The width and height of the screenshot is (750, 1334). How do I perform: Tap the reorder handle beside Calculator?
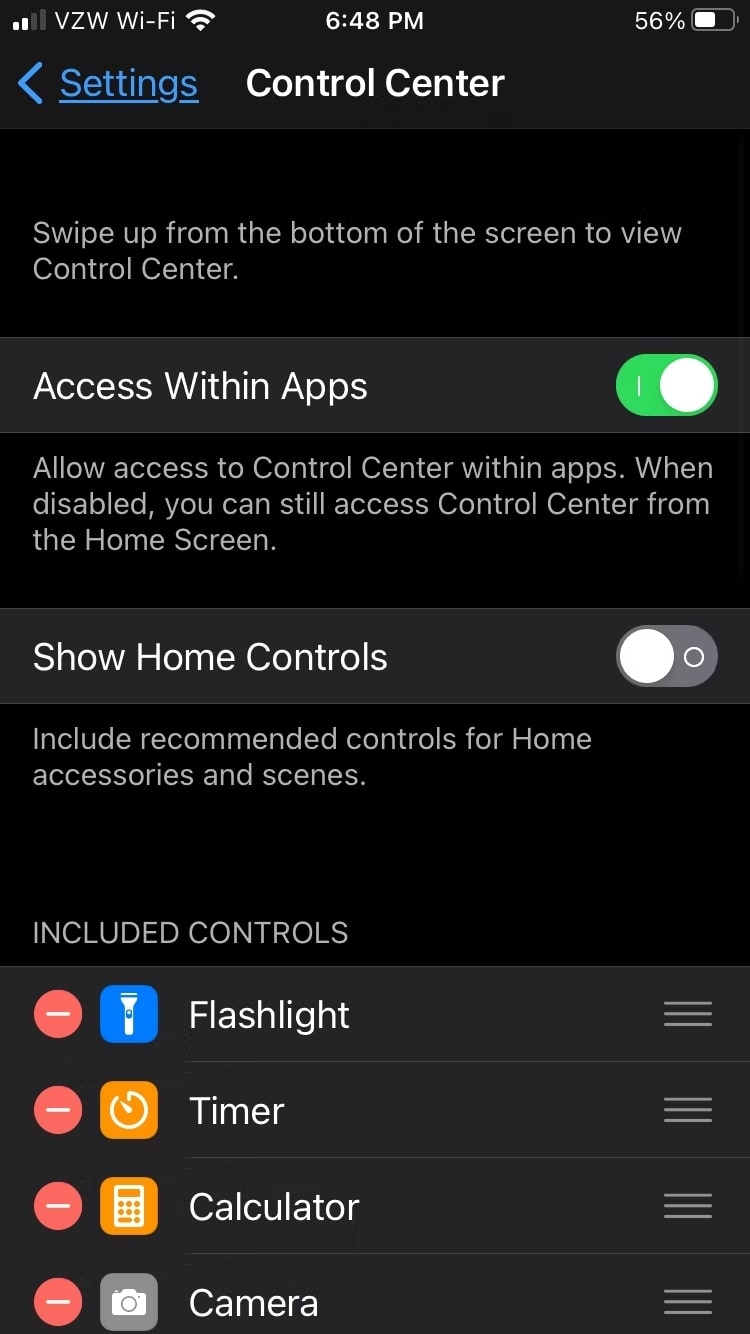tap(687, 1206)
